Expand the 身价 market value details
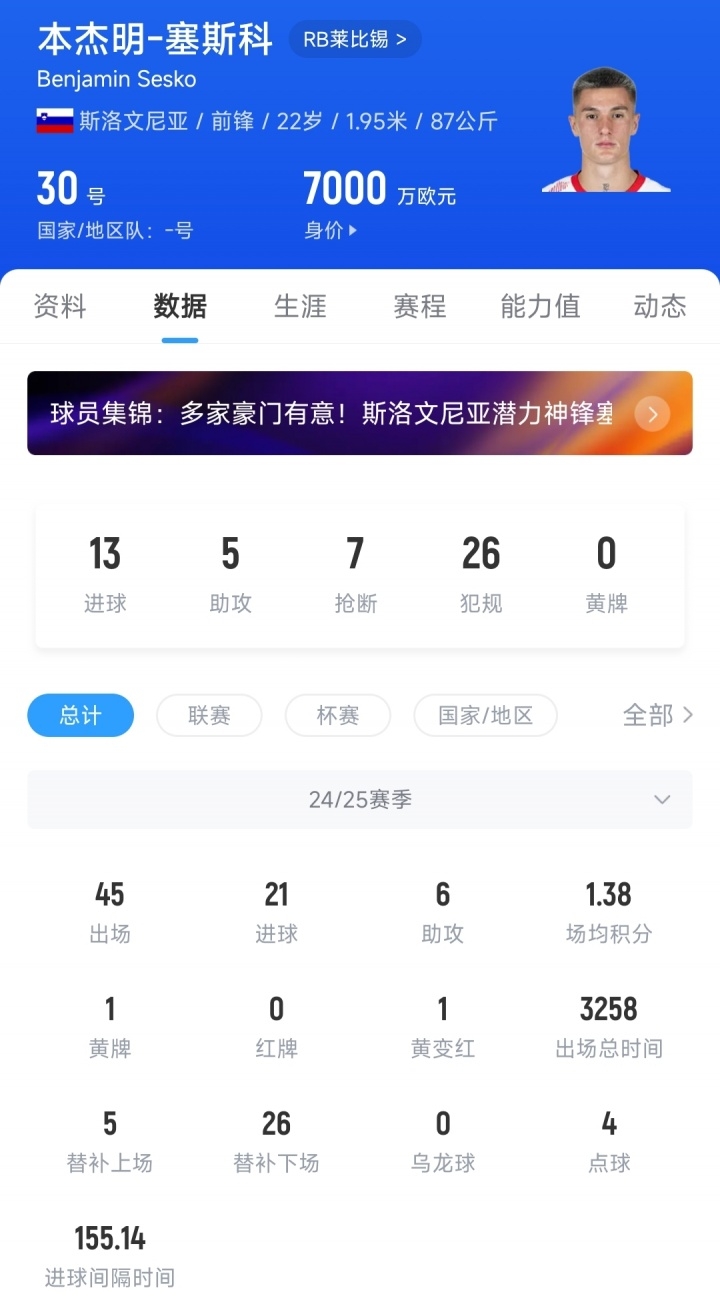Image resolution: width=720 pixels, height=1300 pixels. coord(330,230)
